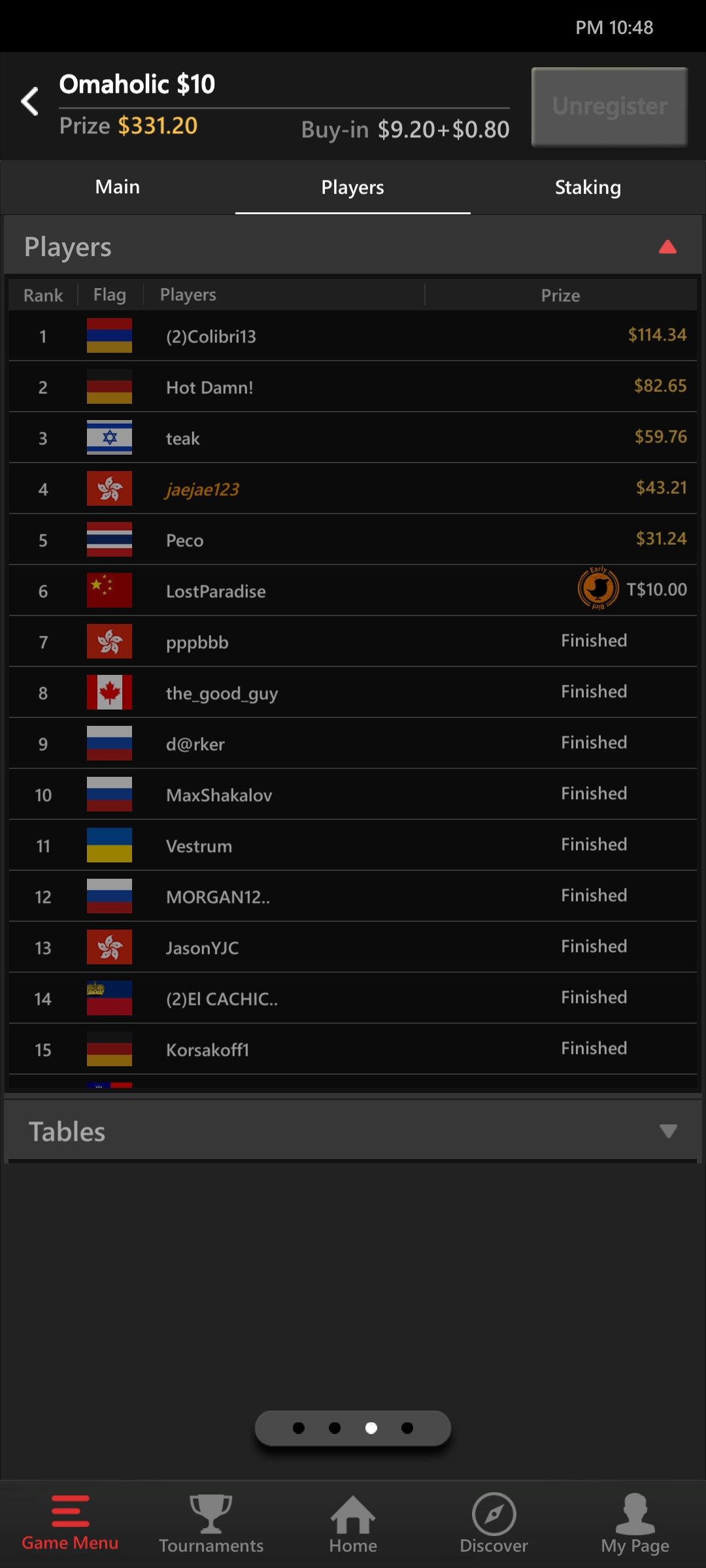Open the Discover tab

tap(494, 1522)
